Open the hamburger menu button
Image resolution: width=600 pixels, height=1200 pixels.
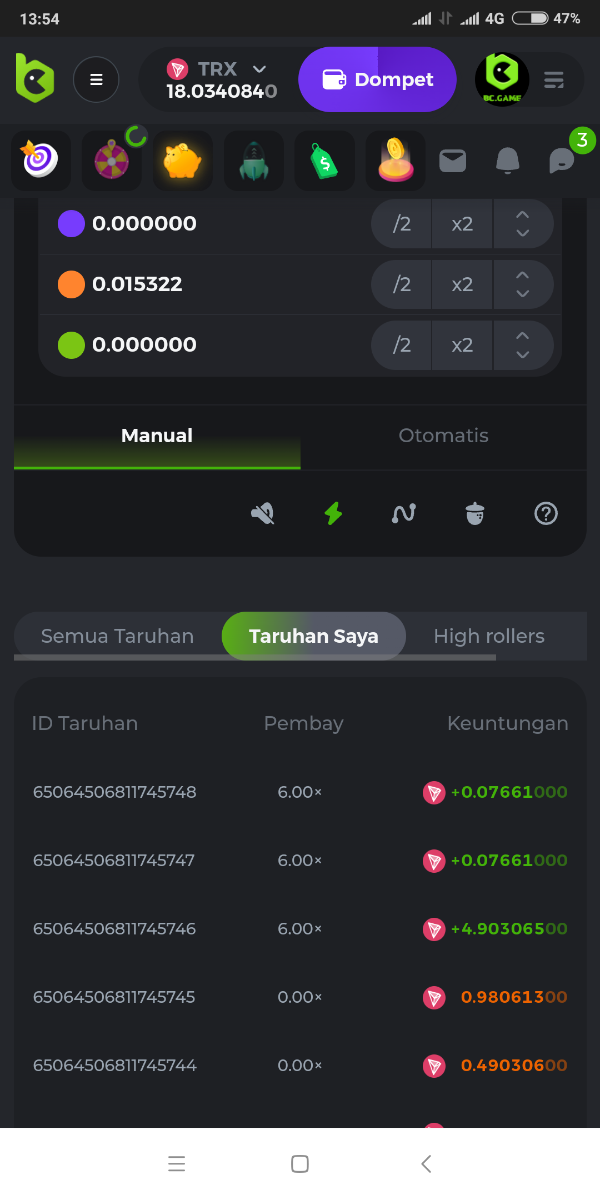tap(96, 80)
